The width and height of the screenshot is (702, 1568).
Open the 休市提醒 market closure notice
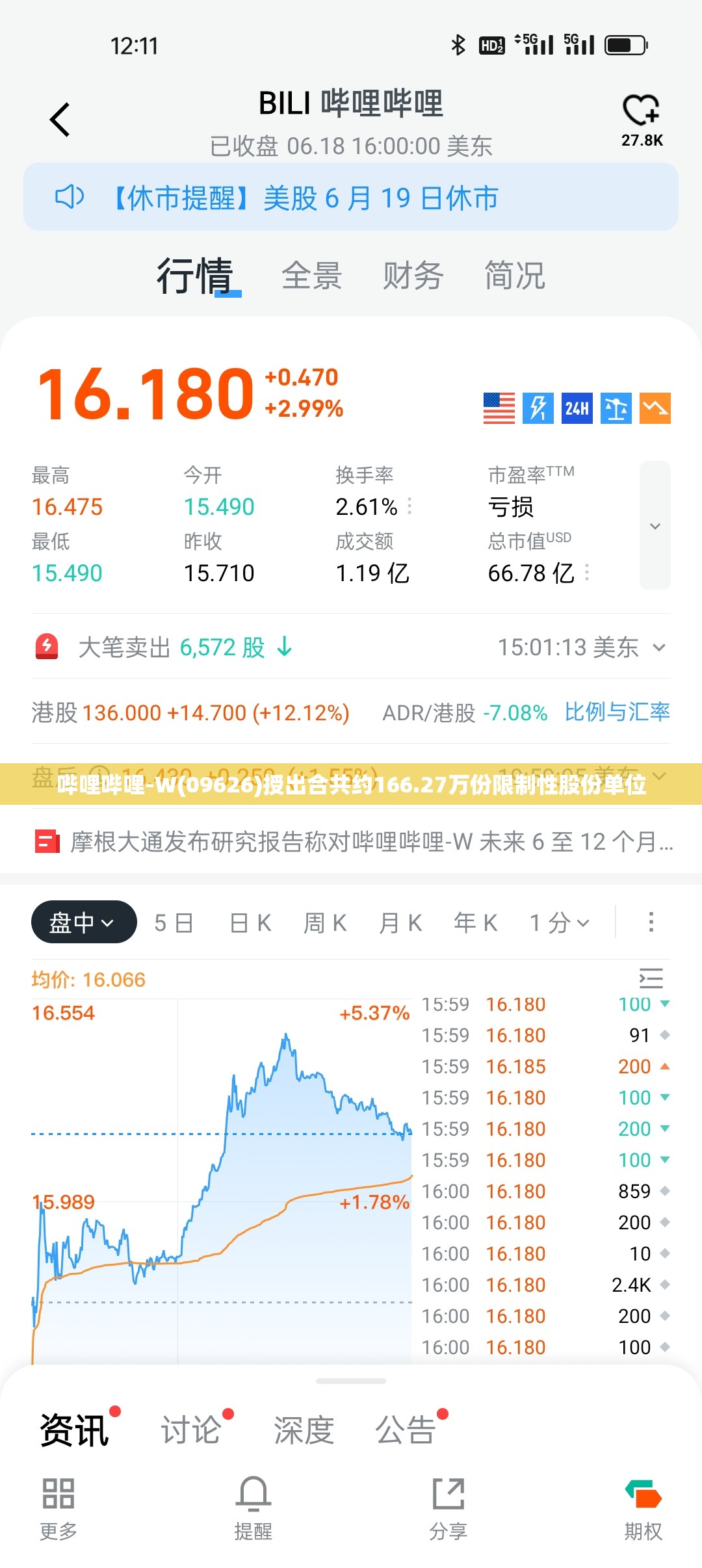351,197
